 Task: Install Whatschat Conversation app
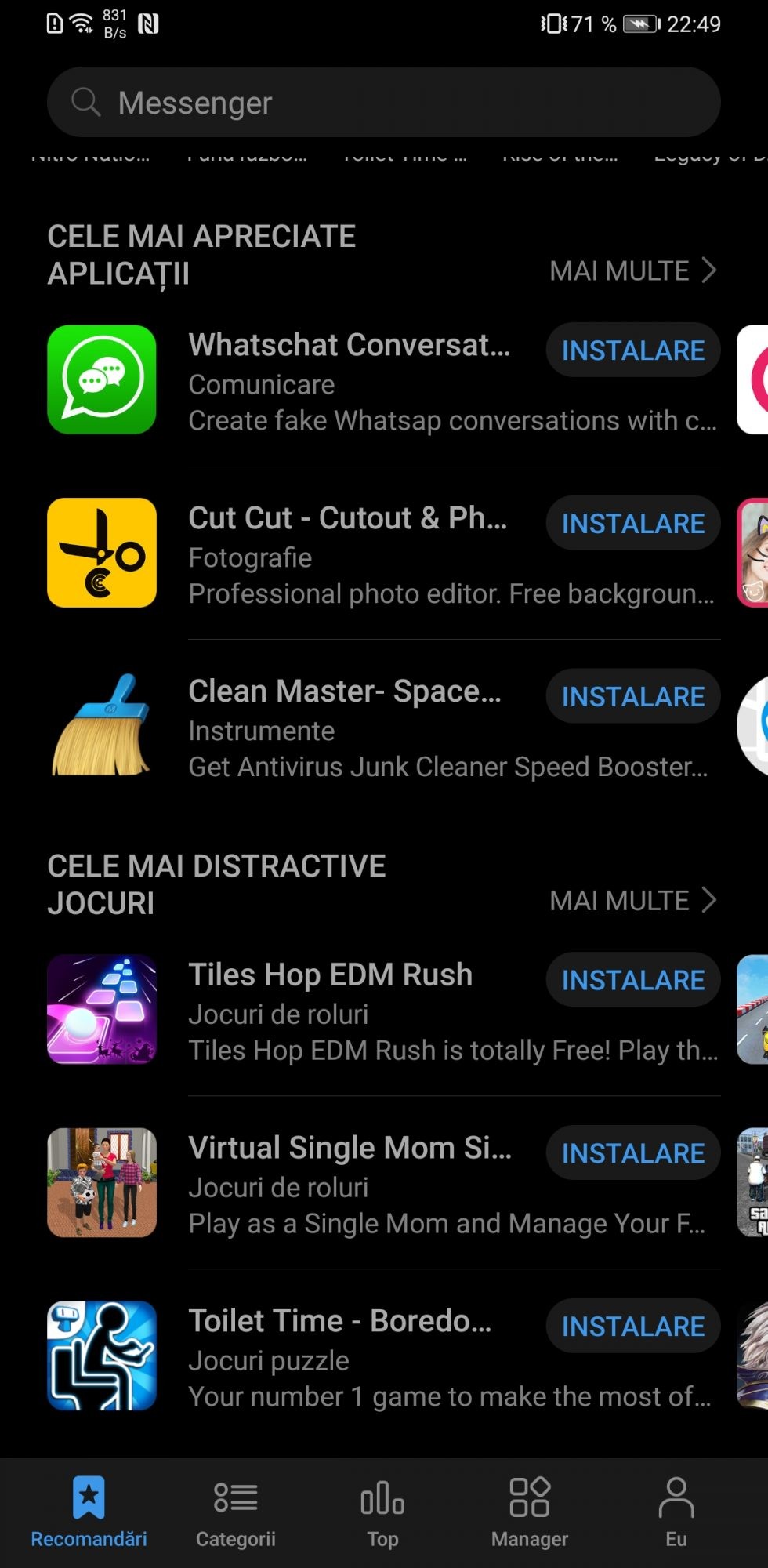click(x=633, y=350)
